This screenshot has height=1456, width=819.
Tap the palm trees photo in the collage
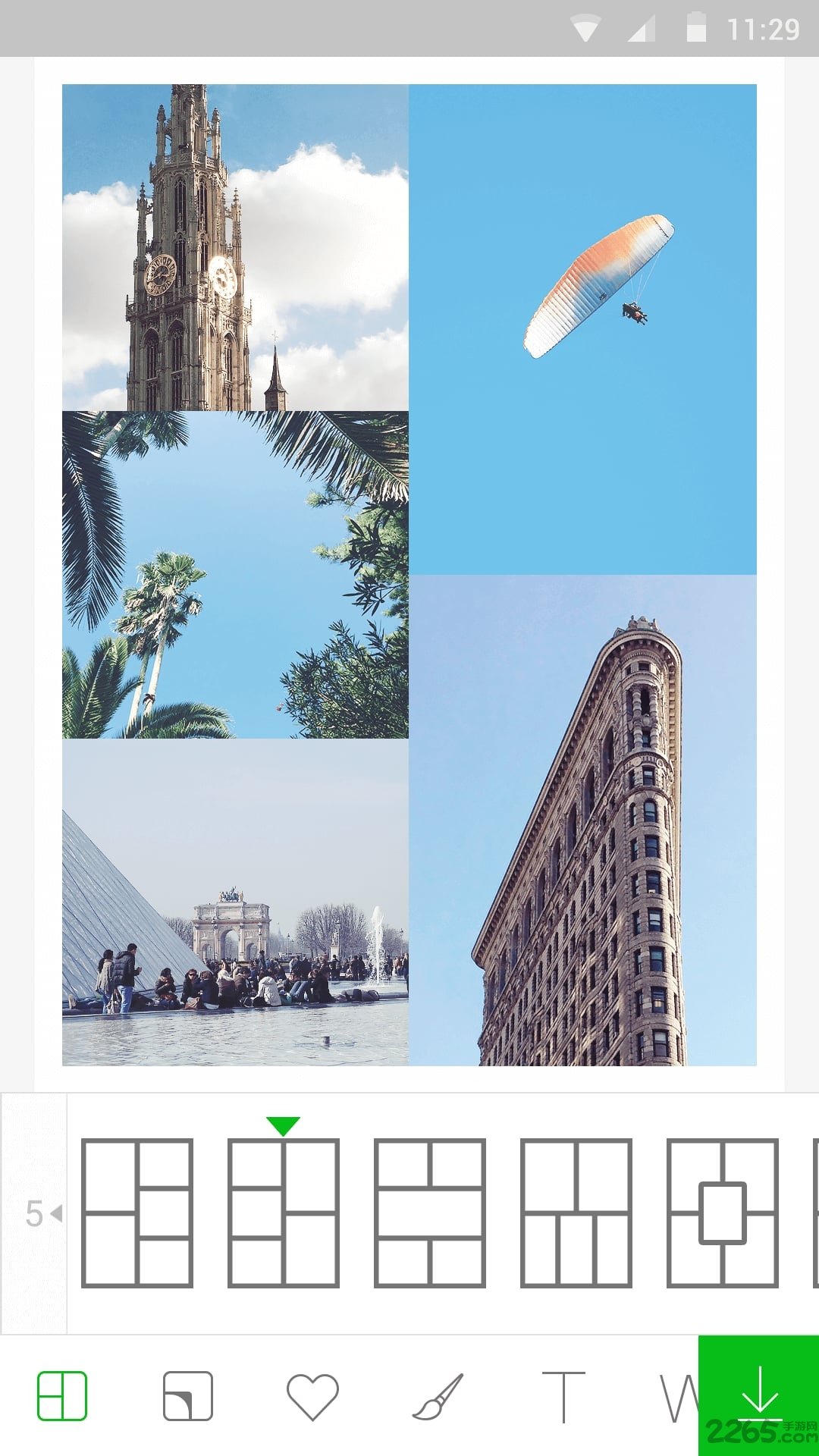click(235, 576)
